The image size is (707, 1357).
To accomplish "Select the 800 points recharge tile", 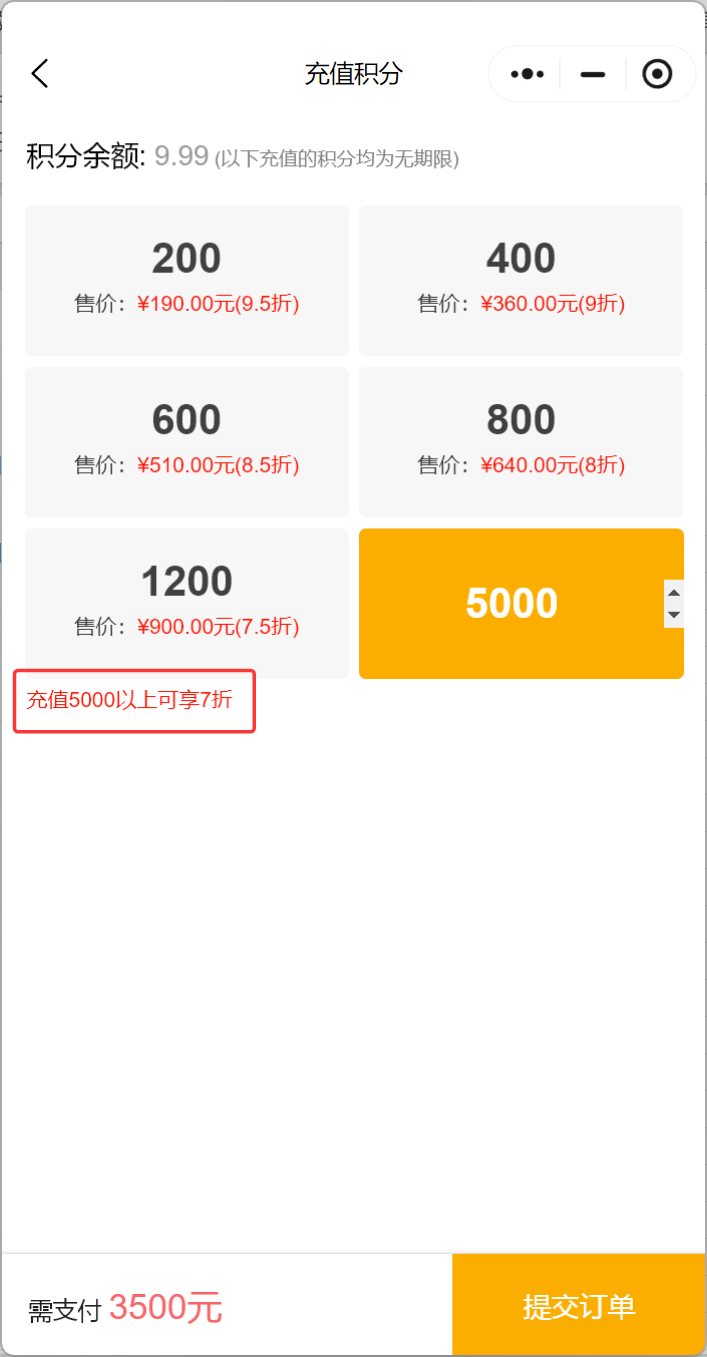I will point(521,441).
